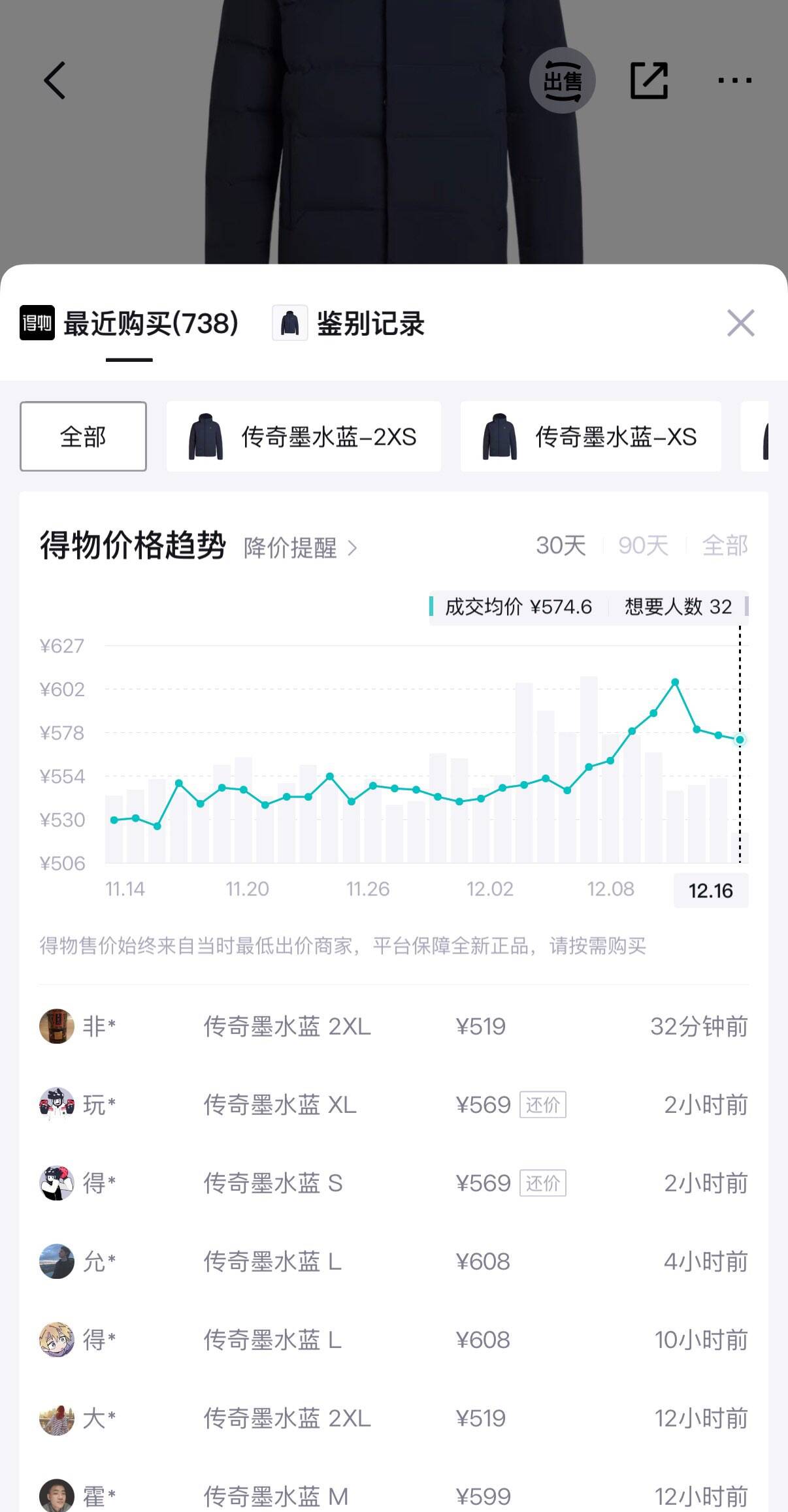The height and width of the screenshot is (1512, 788).
Task: Click the 12.16 marker on the price chart
Action: (711, 890)
